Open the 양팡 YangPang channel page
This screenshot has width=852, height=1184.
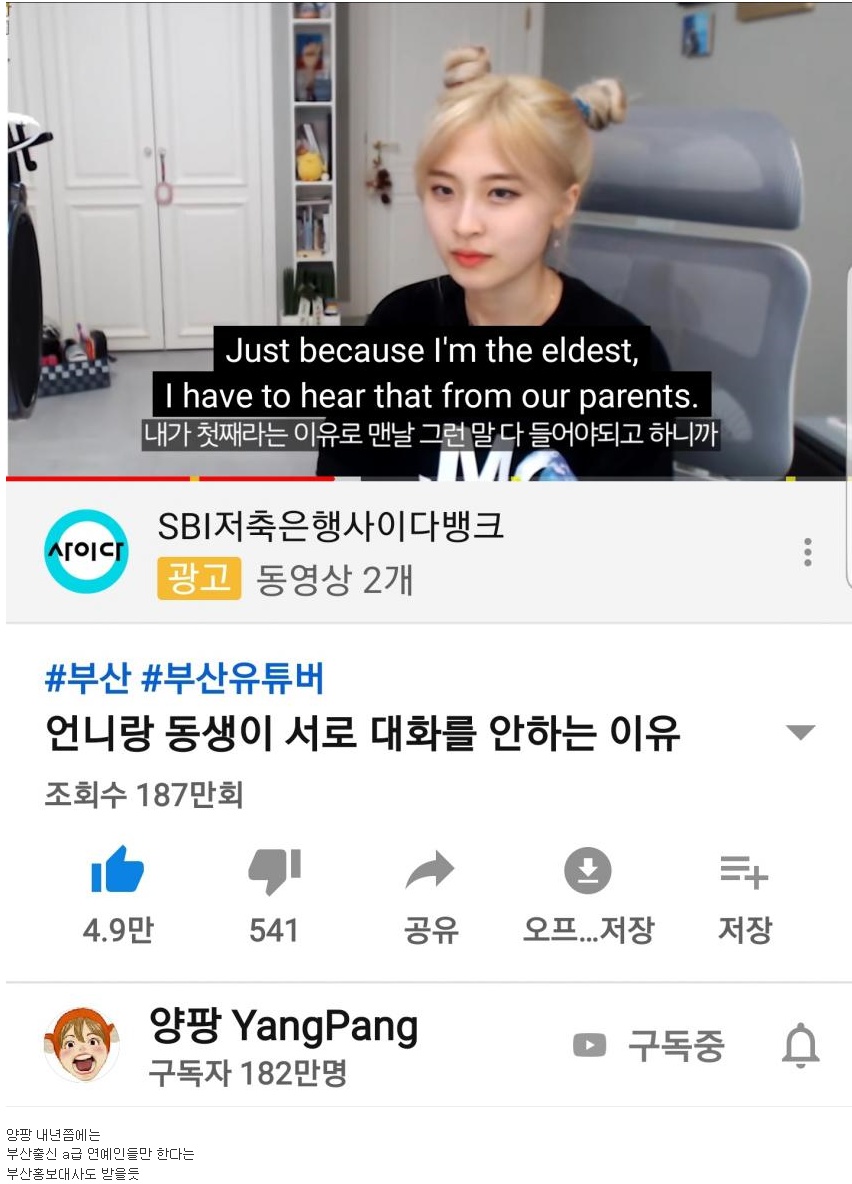283,1027
